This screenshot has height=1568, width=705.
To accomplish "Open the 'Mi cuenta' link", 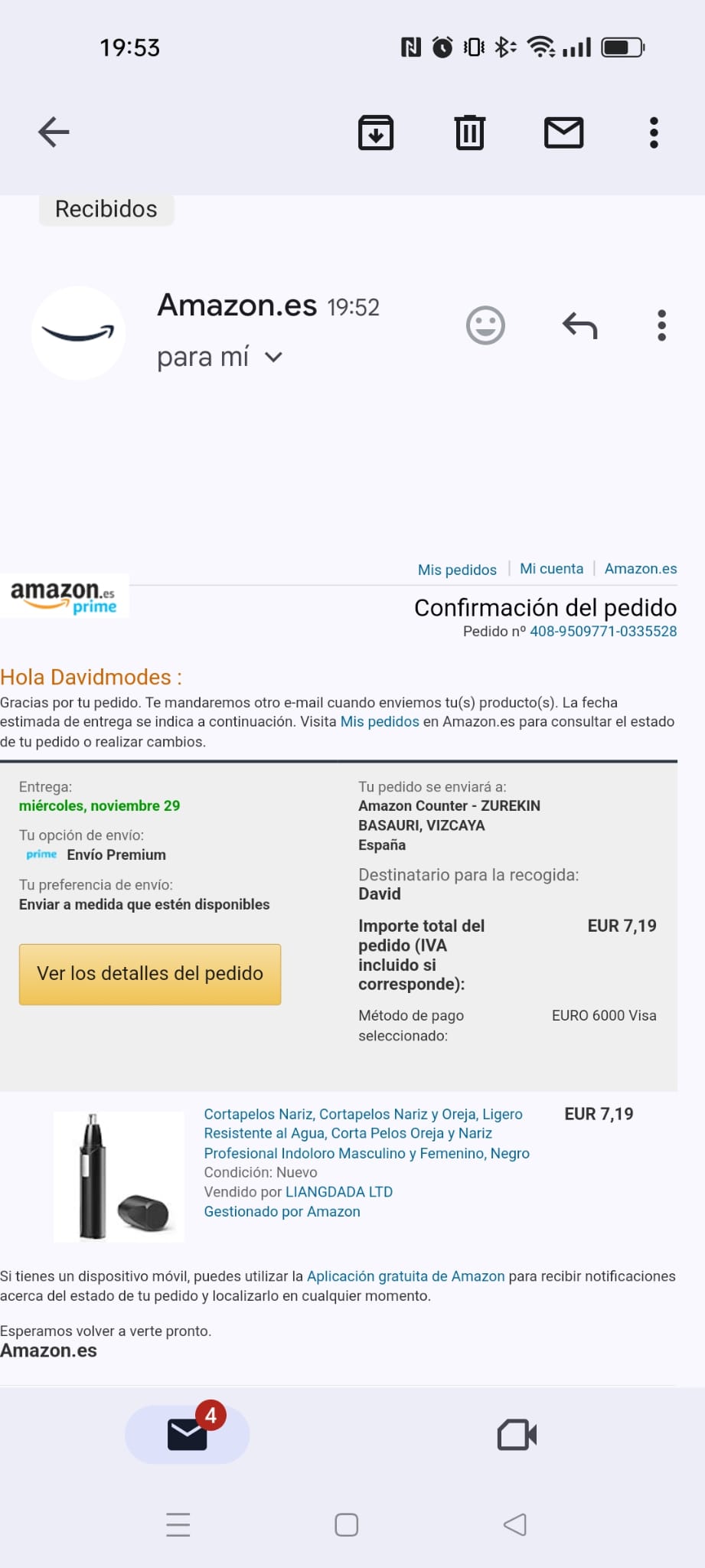I will tap(551, 569).
